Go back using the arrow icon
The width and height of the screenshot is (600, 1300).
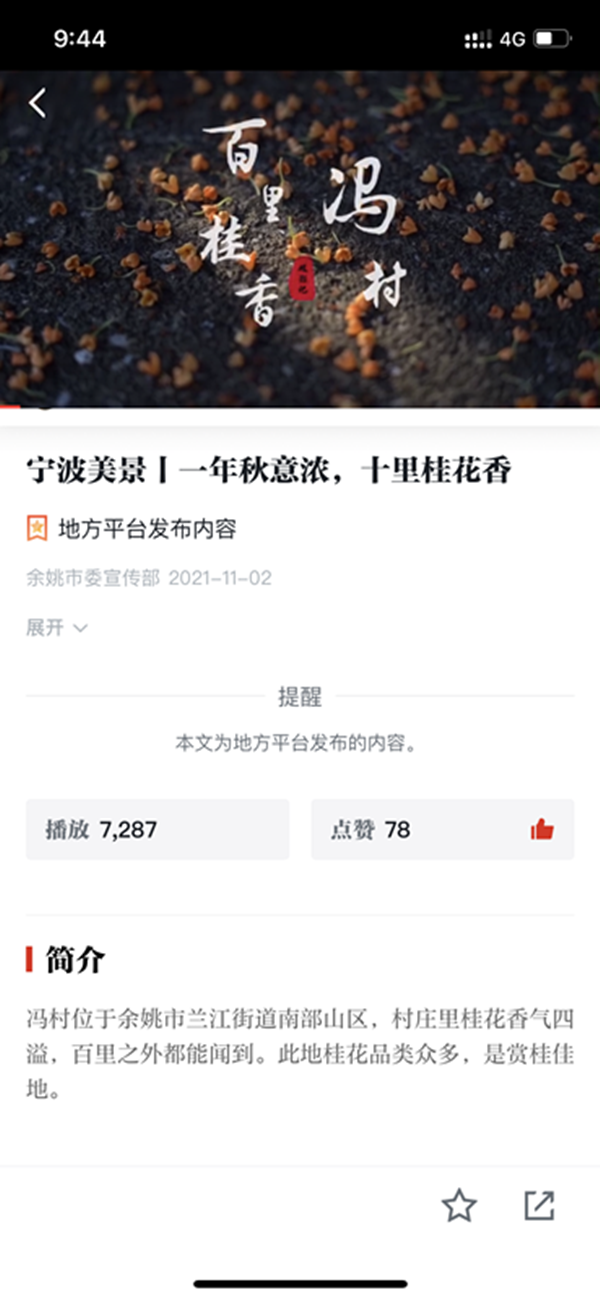38,102
